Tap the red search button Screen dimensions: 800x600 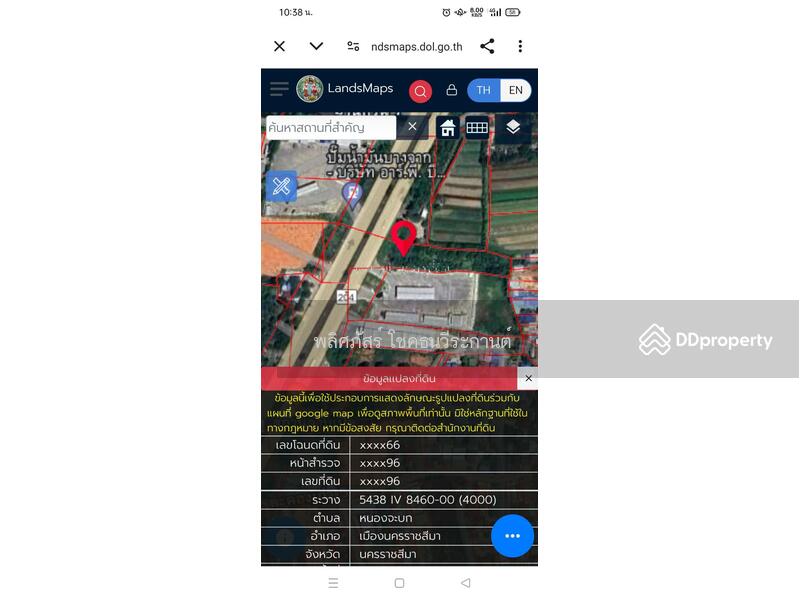pos(420,91)
